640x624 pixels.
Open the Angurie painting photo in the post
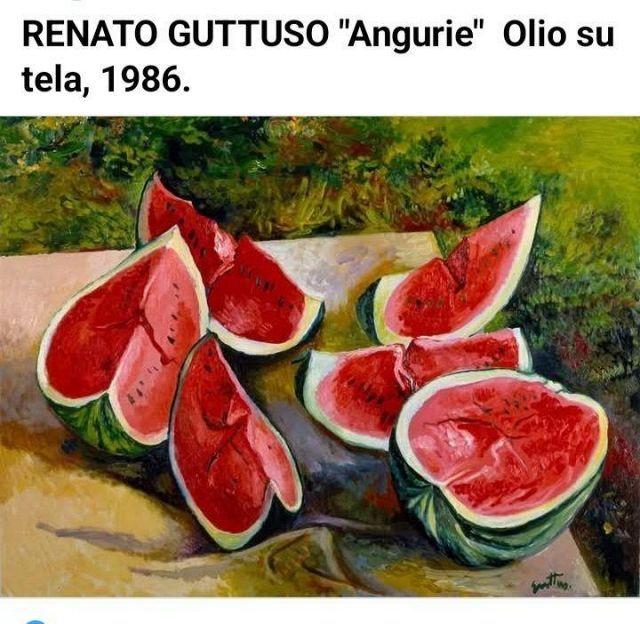320,357
